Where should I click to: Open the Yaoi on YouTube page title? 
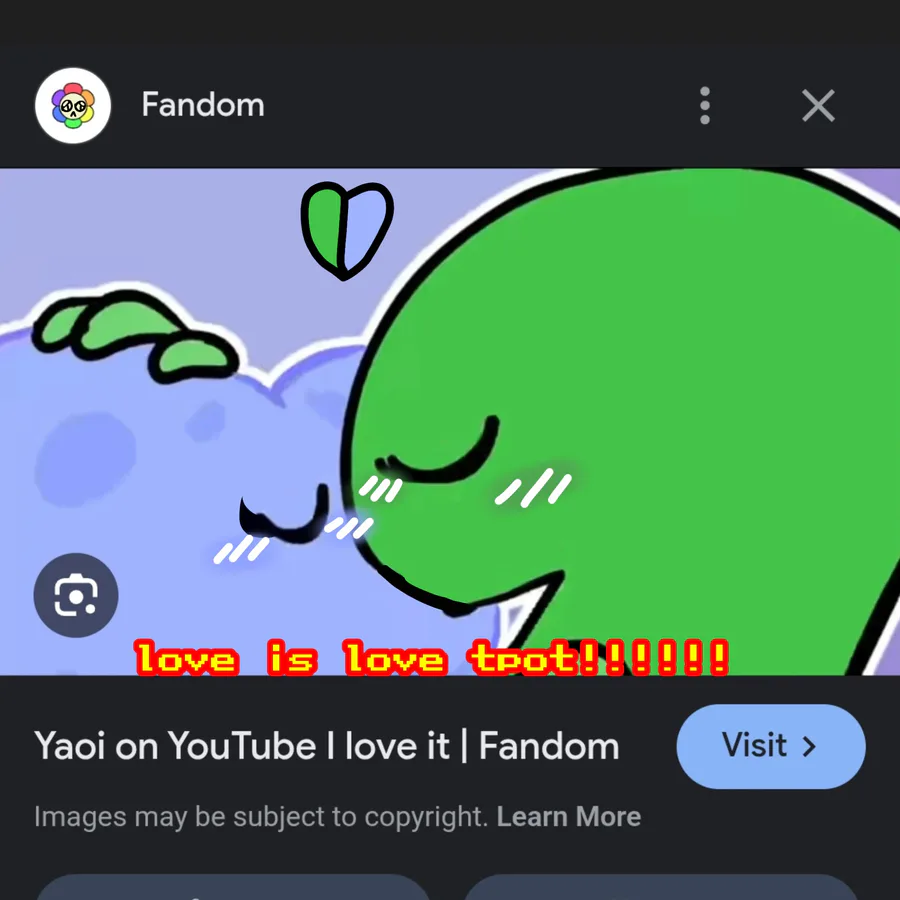pos(326,746)
